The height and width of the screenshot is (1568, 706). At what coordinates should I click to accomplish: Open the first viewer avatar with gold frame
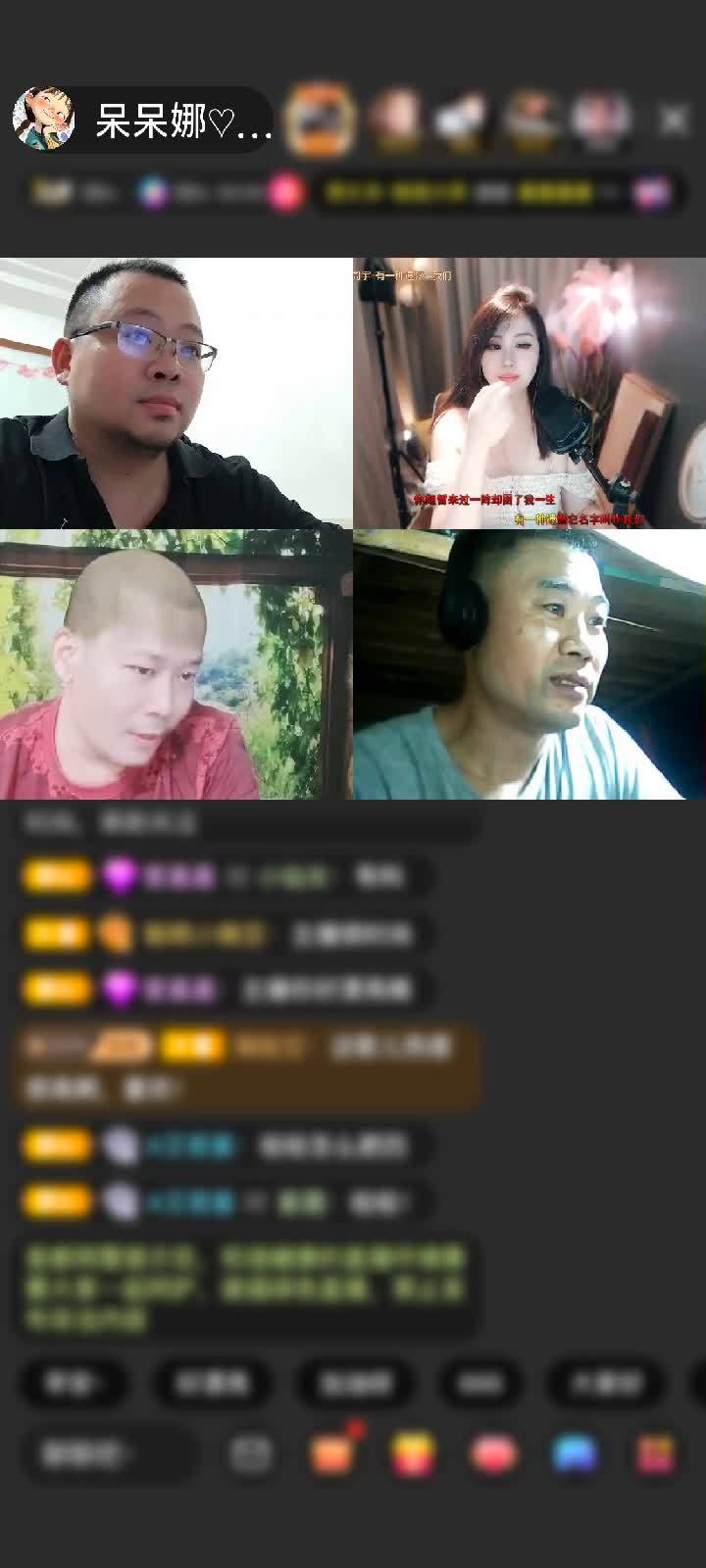pos(320,120)
